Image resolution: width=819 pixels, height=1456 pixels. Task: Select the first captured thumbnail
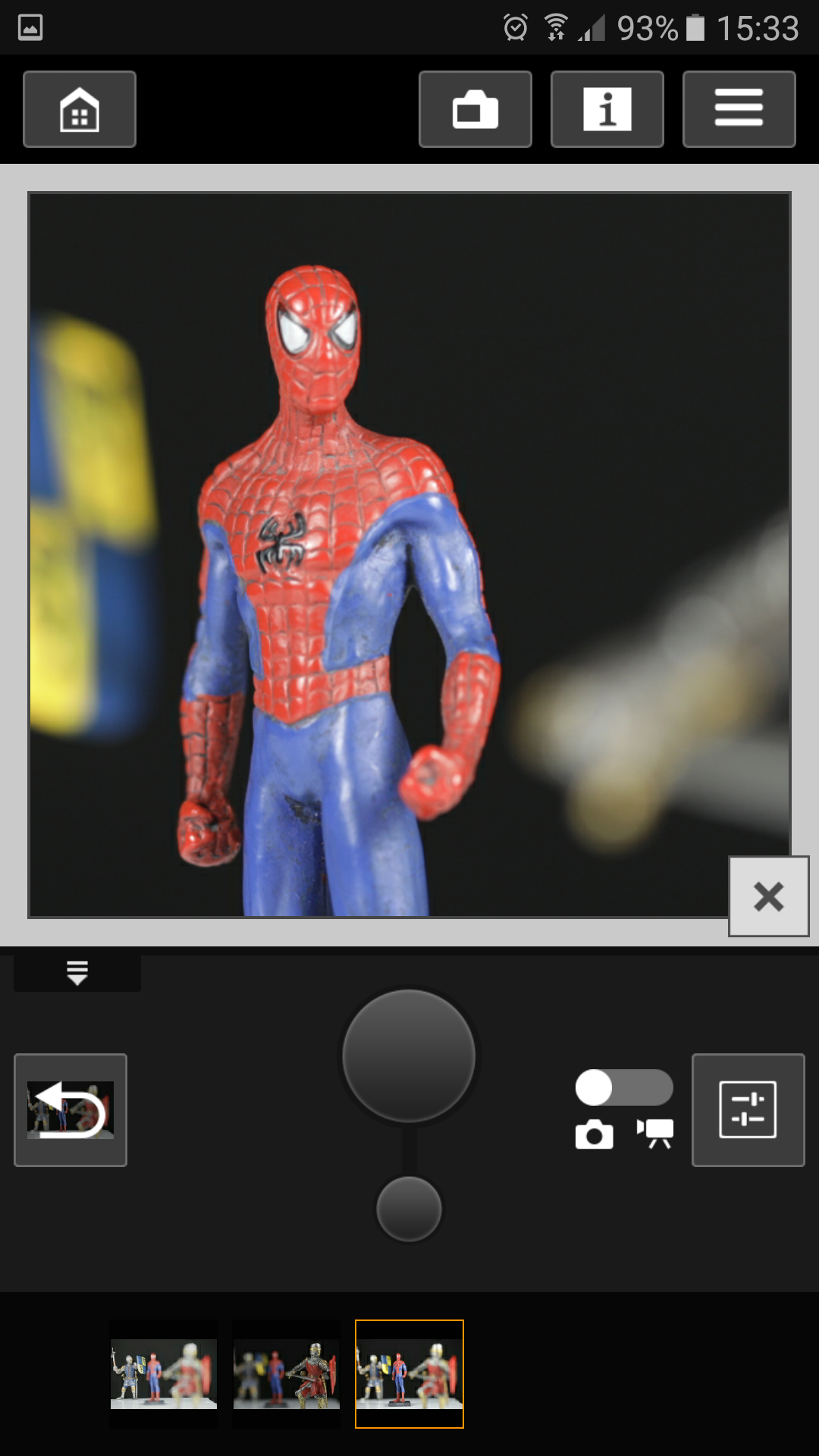(164, 1374)
